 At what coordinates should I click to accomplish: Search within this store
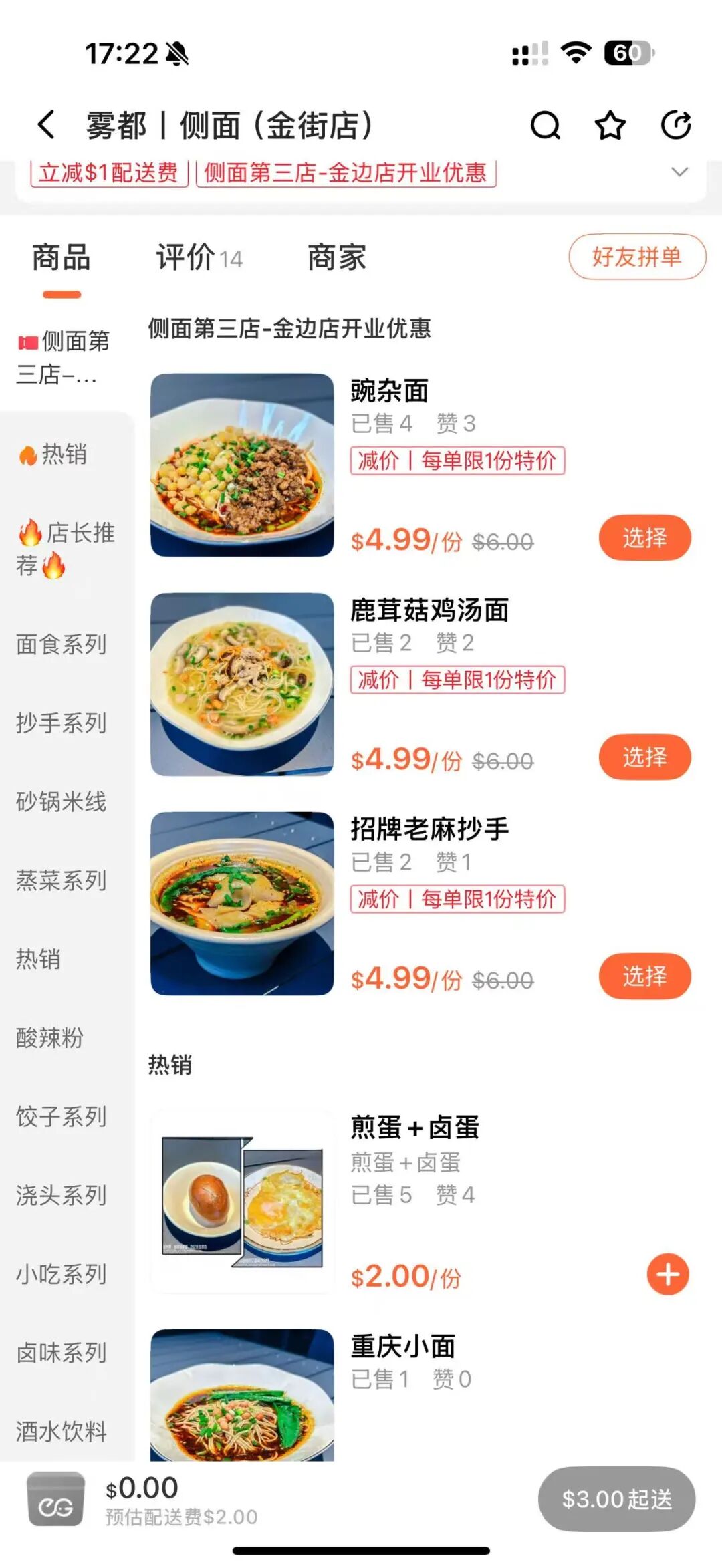(545, 125)
